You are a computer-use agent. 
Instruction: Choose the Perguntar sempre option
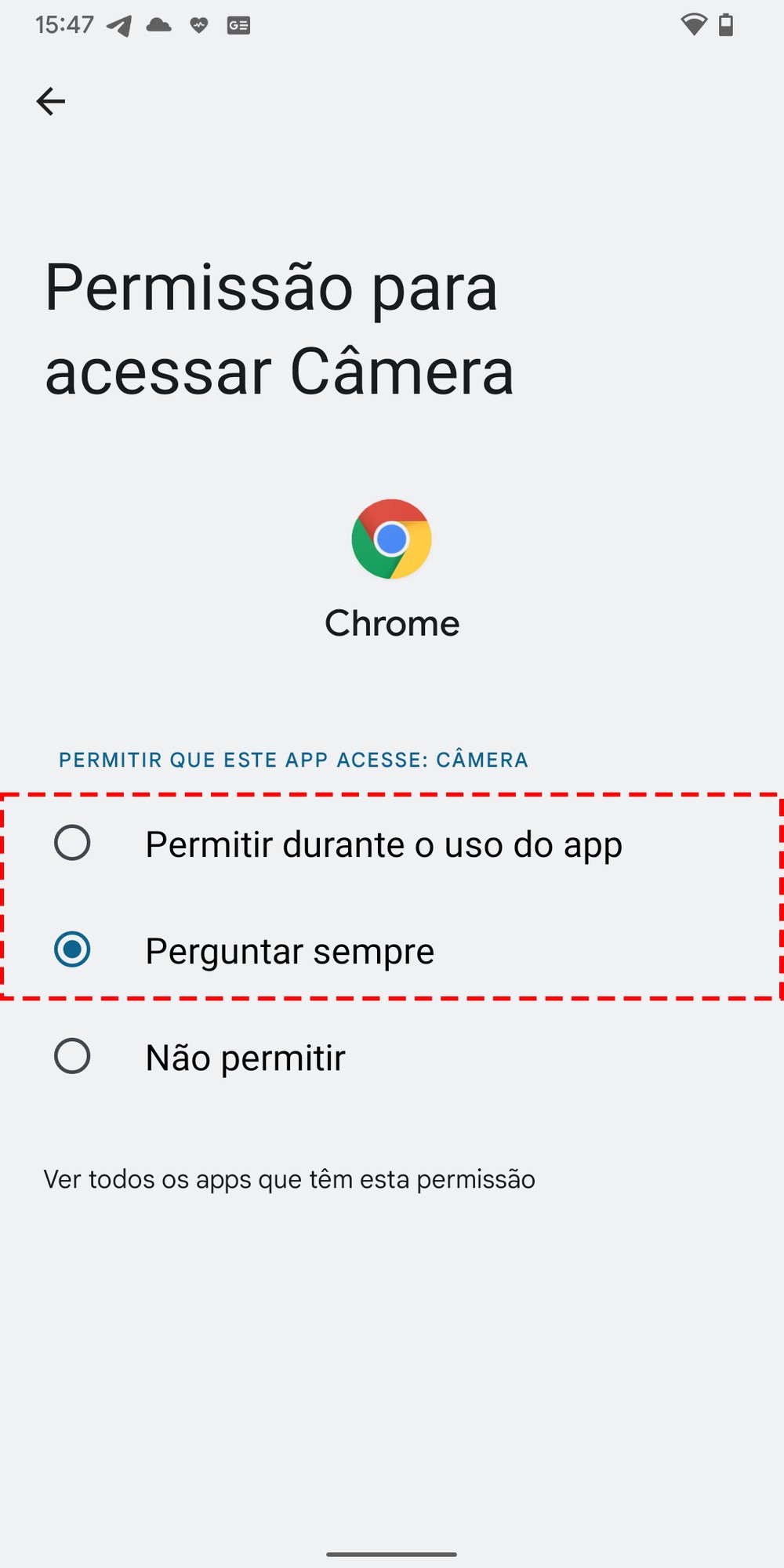click(72, 950)
